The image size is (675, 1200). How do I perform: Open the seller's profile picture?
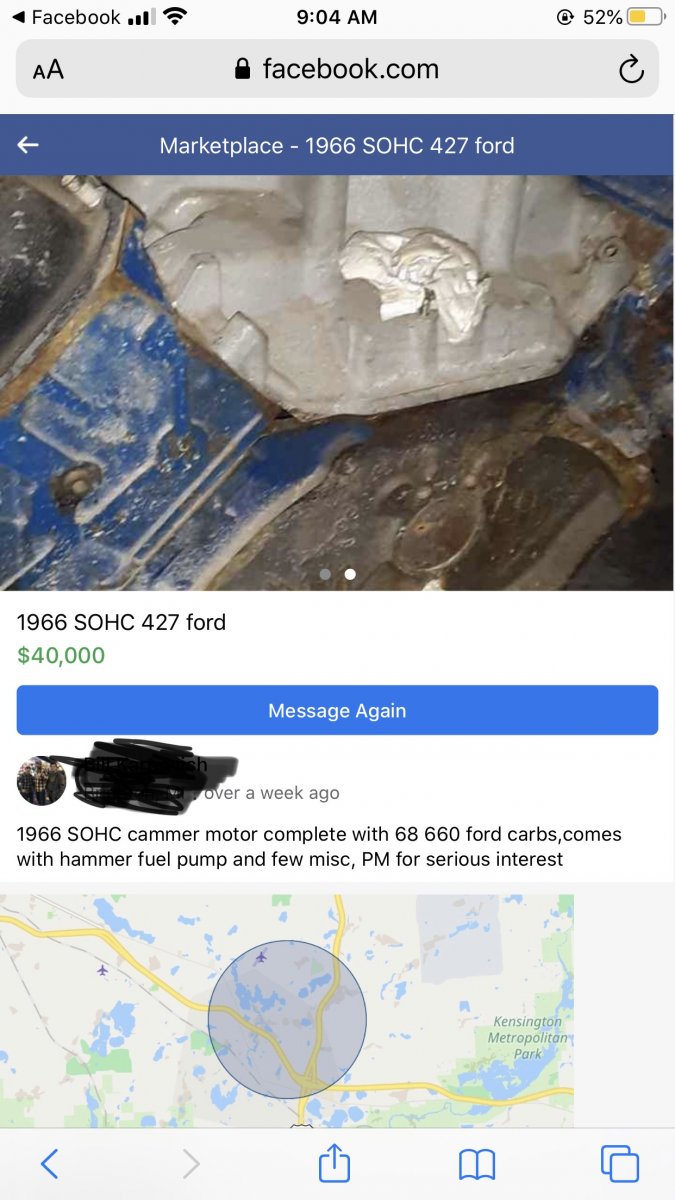(x=42, y=781)
